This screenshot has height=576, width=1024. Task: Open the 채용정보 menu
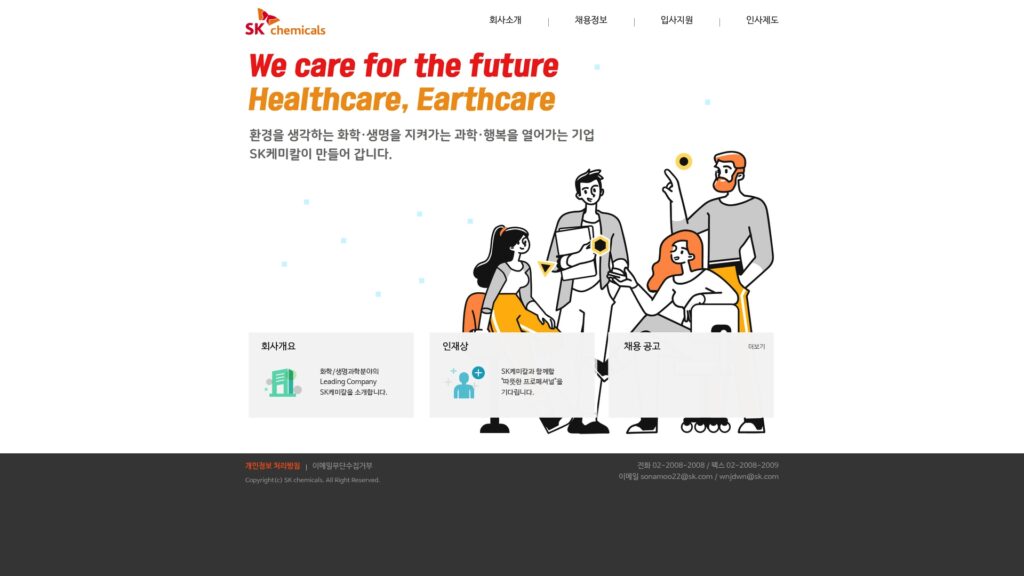[590, 20]
